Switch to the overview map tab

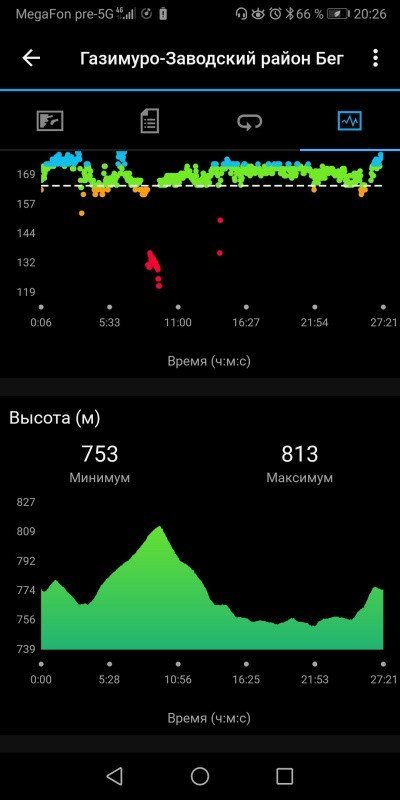click(50, 121)
